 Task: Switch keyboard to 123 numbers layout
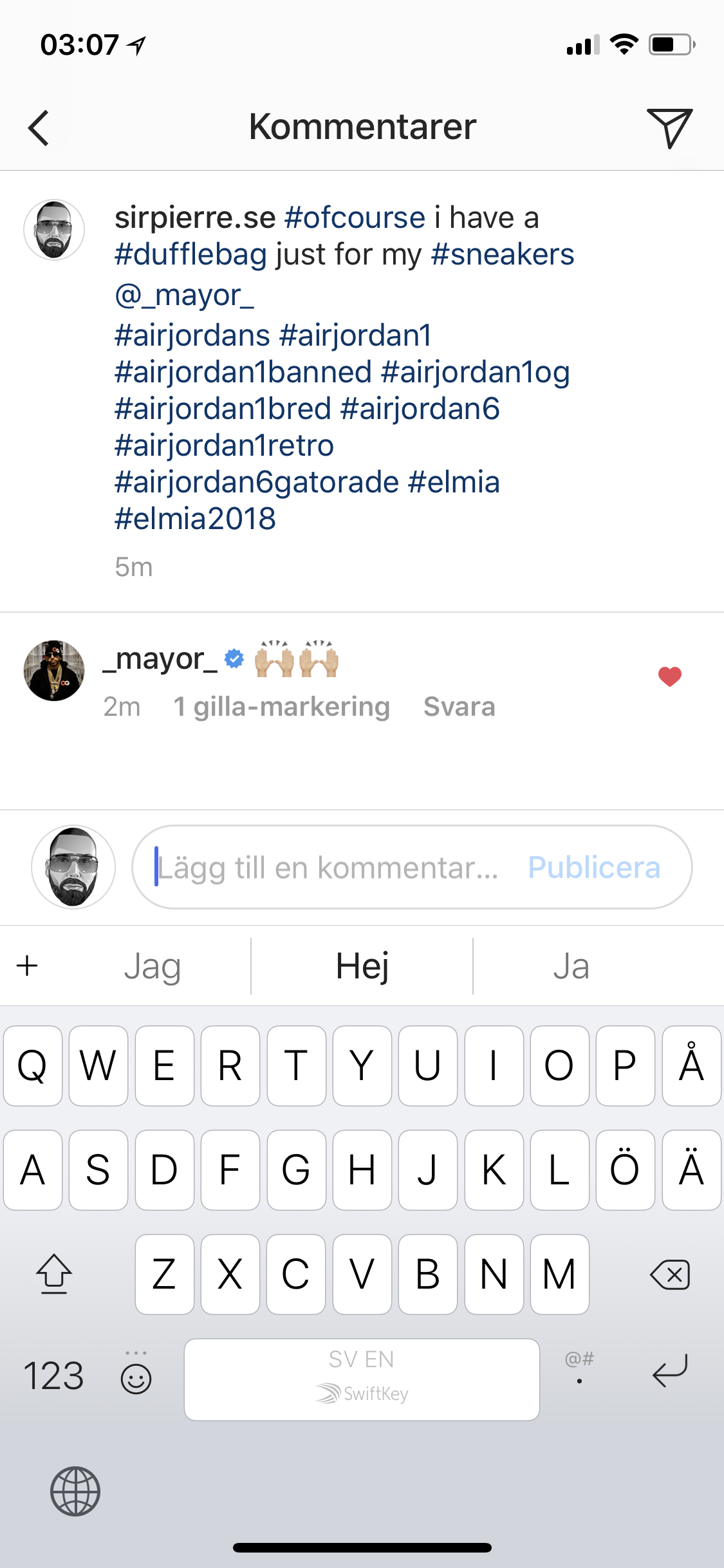53,1376
